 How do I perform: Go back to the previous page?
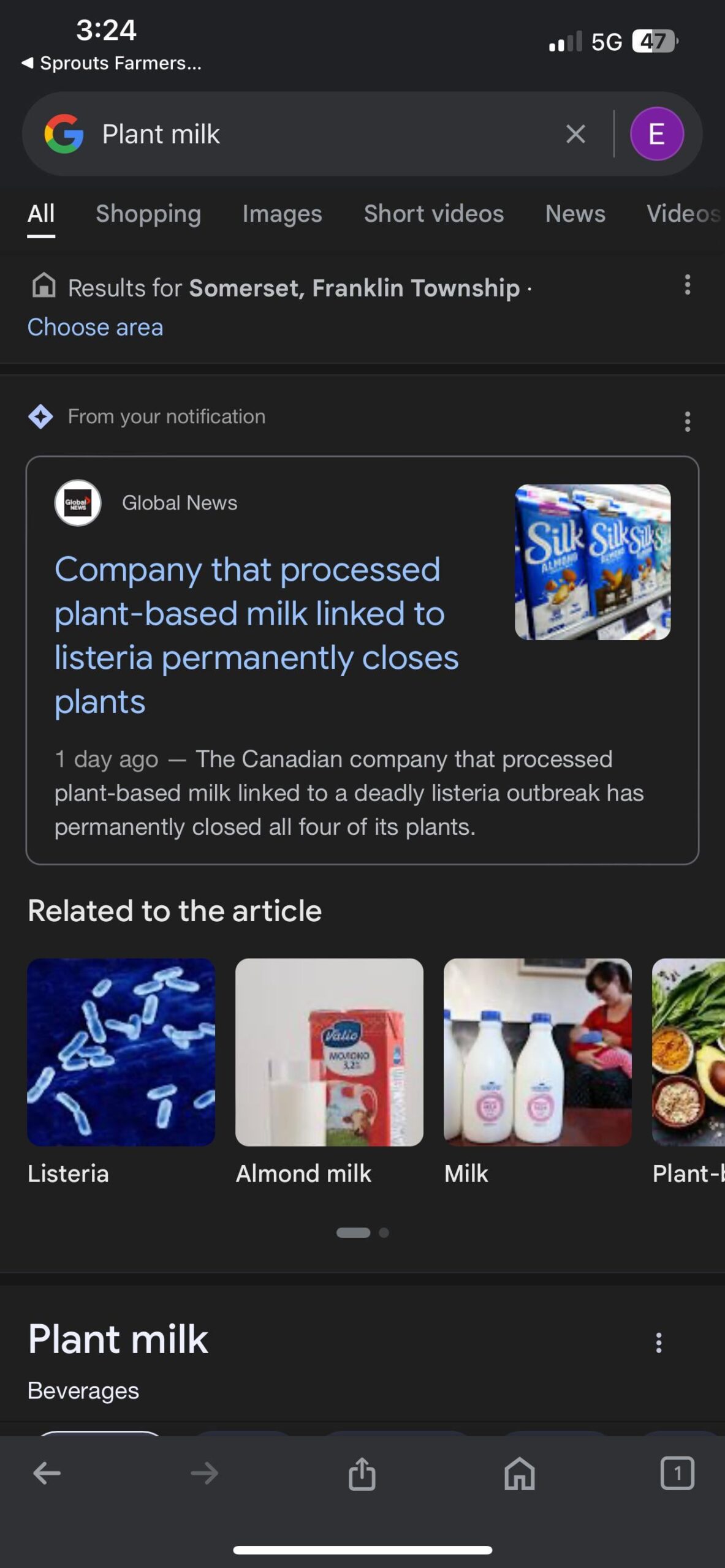coord(47,1474)
